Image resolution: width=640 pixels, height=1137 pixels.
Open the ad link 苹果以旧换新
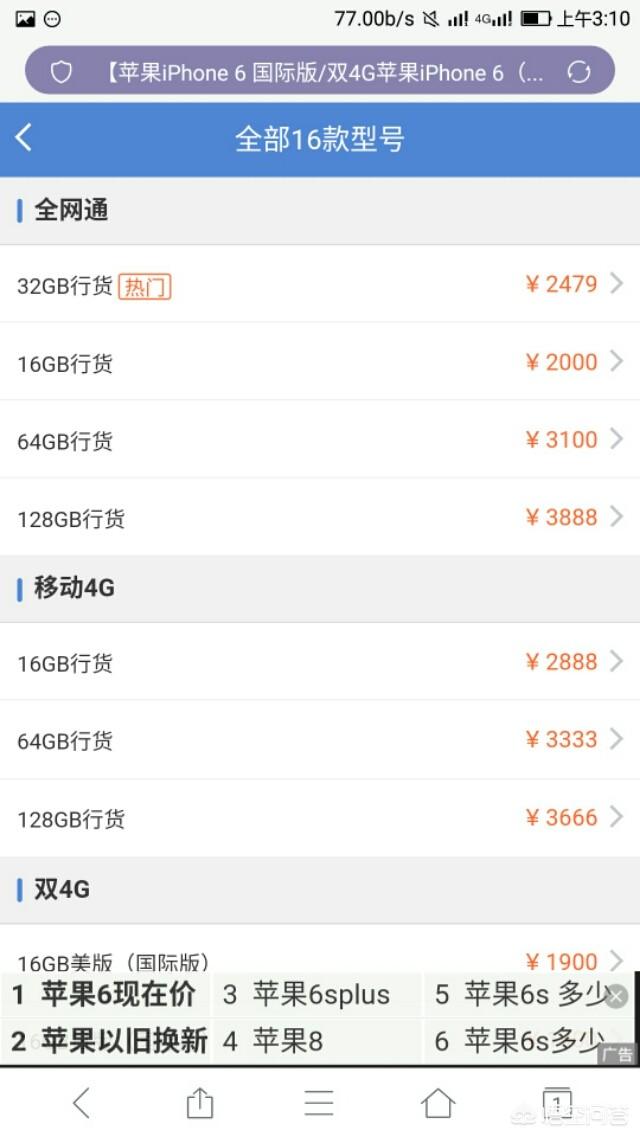(x=108, y=1041)
